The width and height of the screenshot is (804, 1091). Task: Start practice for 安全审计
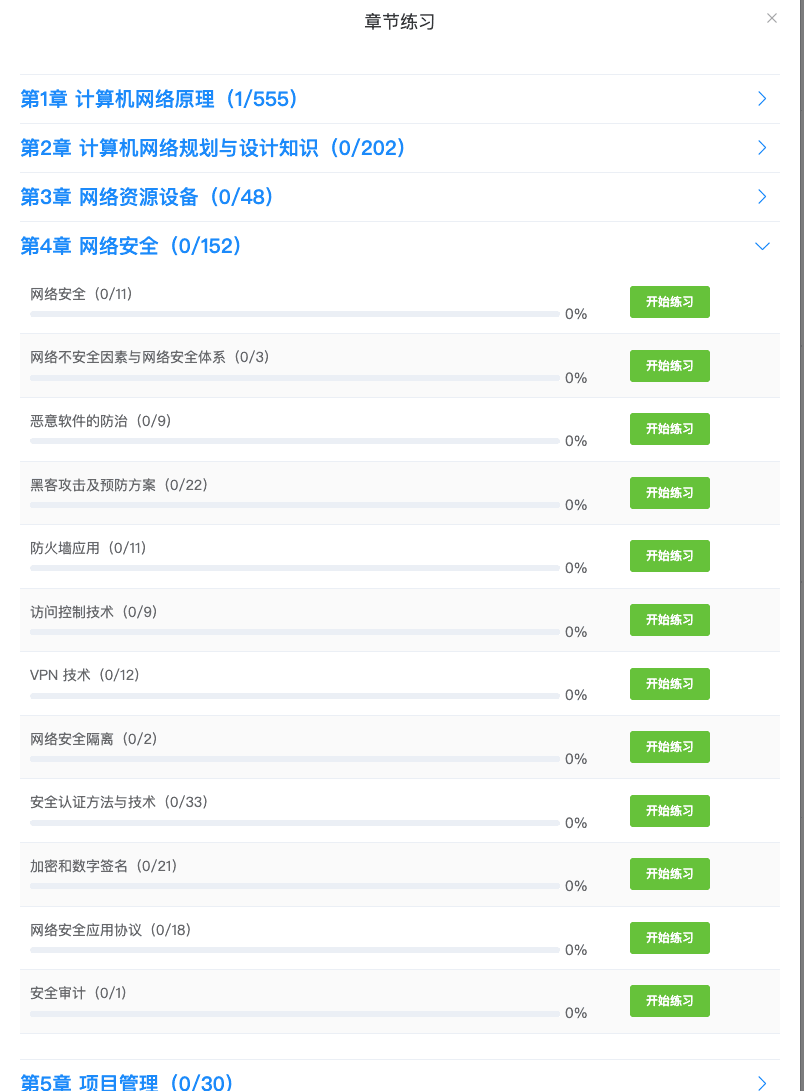[669, 1001]
